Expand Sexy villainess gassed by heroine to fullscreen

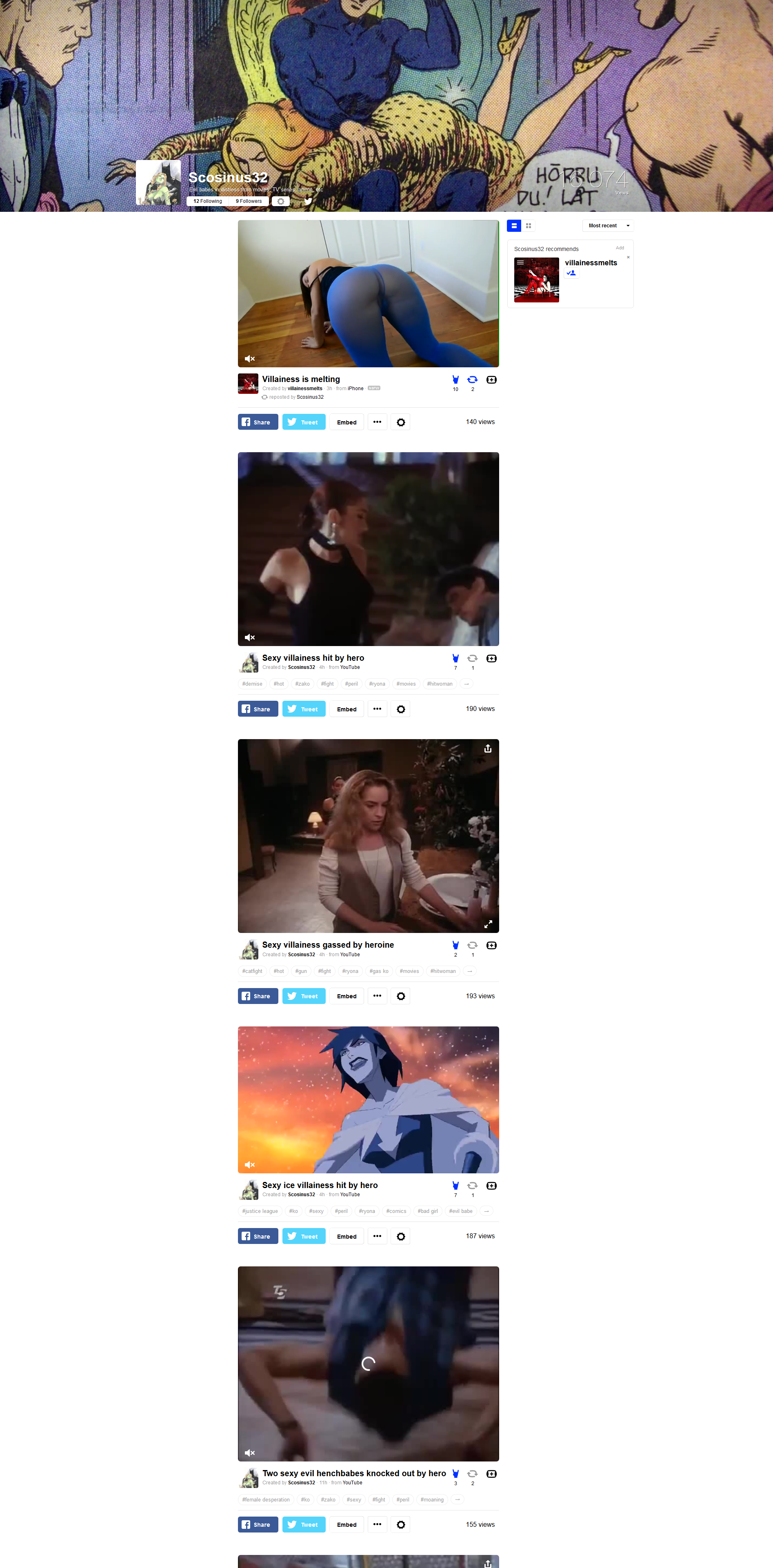coord(488,924)
